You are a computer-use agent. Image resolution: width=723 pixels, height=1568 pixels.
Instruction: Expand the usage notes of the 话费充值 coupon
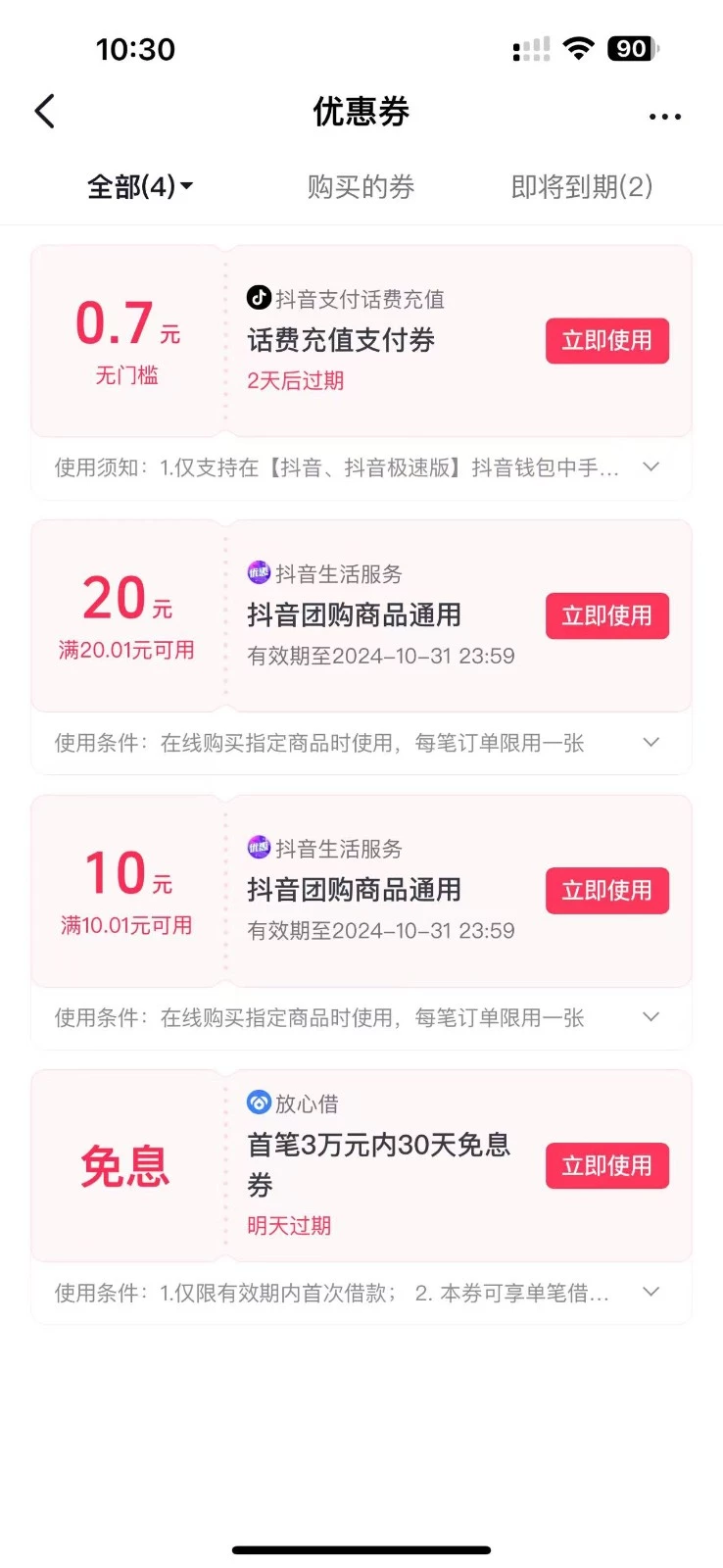pos(651,467)
